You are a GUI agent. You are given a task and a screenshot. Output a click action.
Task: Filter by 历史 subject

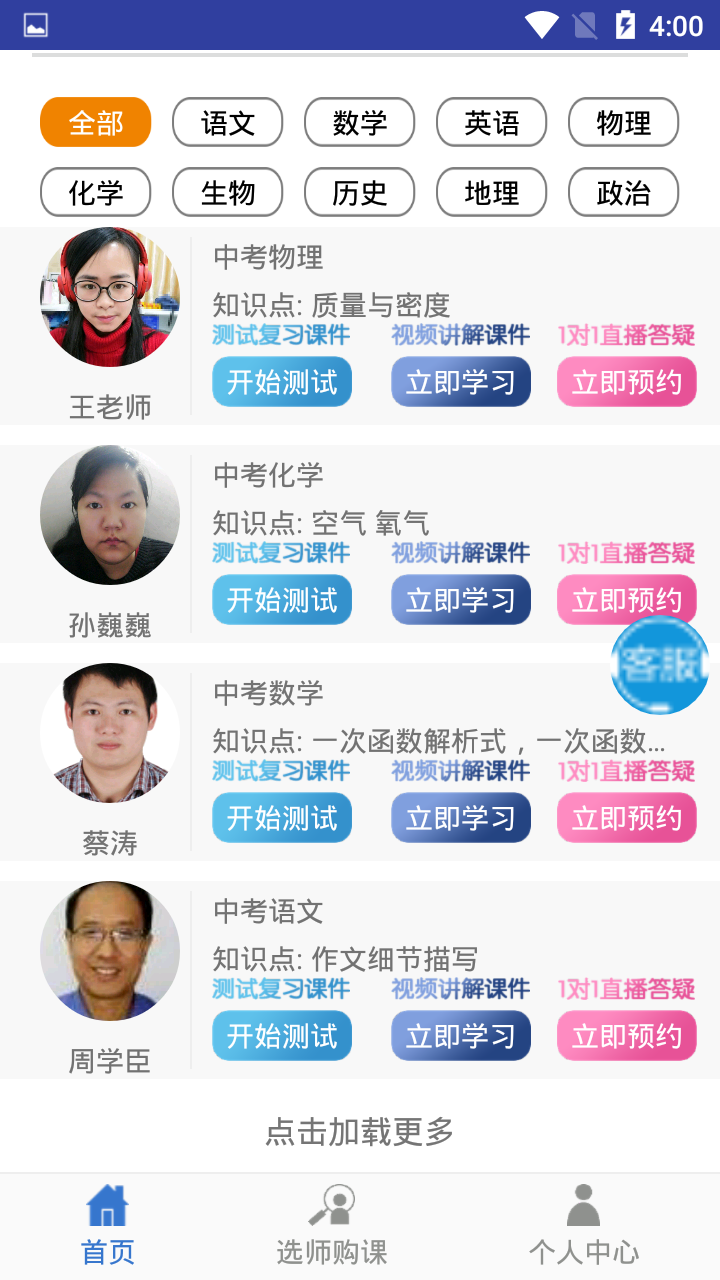point(360,192)
